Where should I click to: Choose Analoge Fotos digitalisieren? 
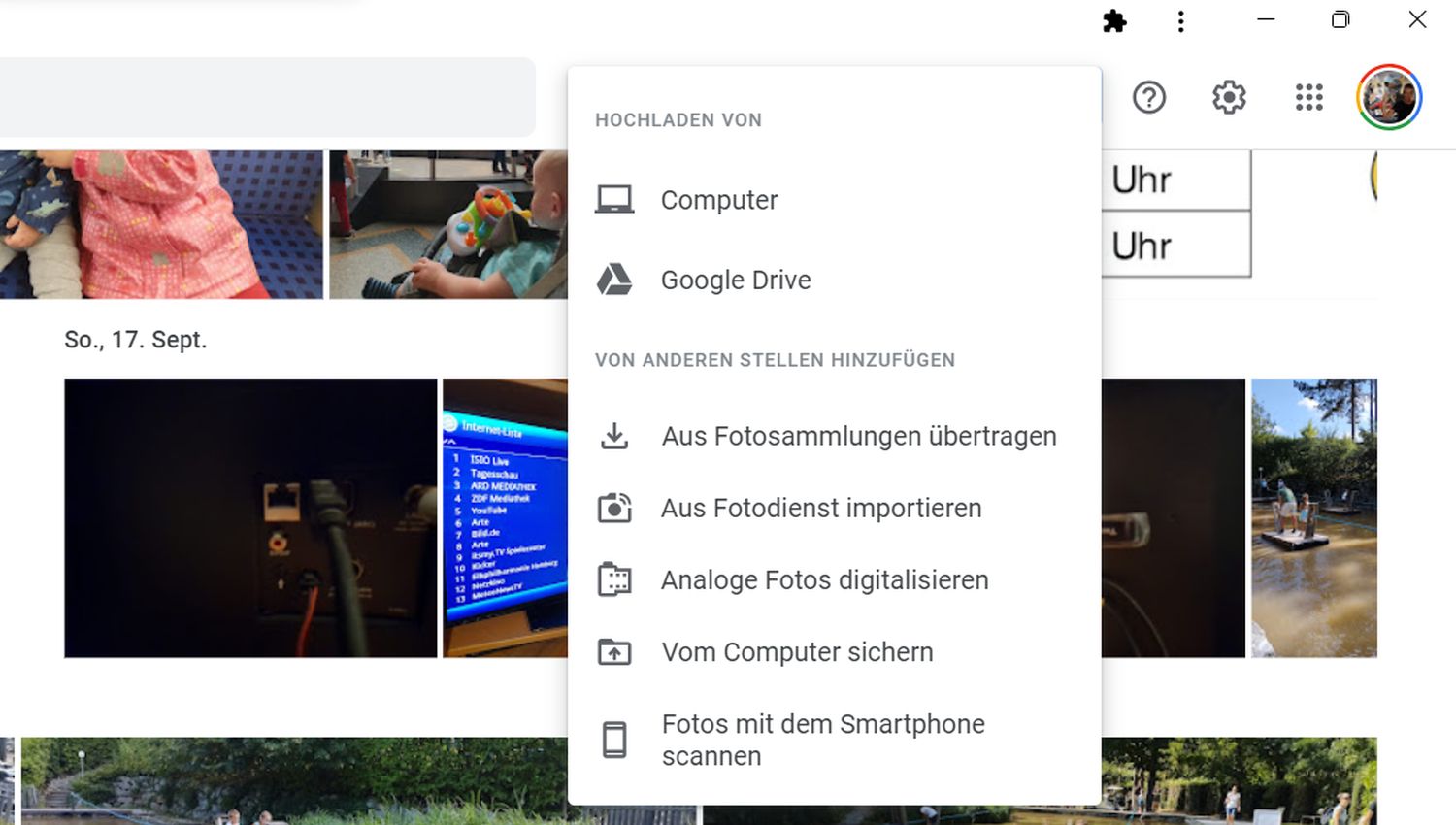point(824,579)
